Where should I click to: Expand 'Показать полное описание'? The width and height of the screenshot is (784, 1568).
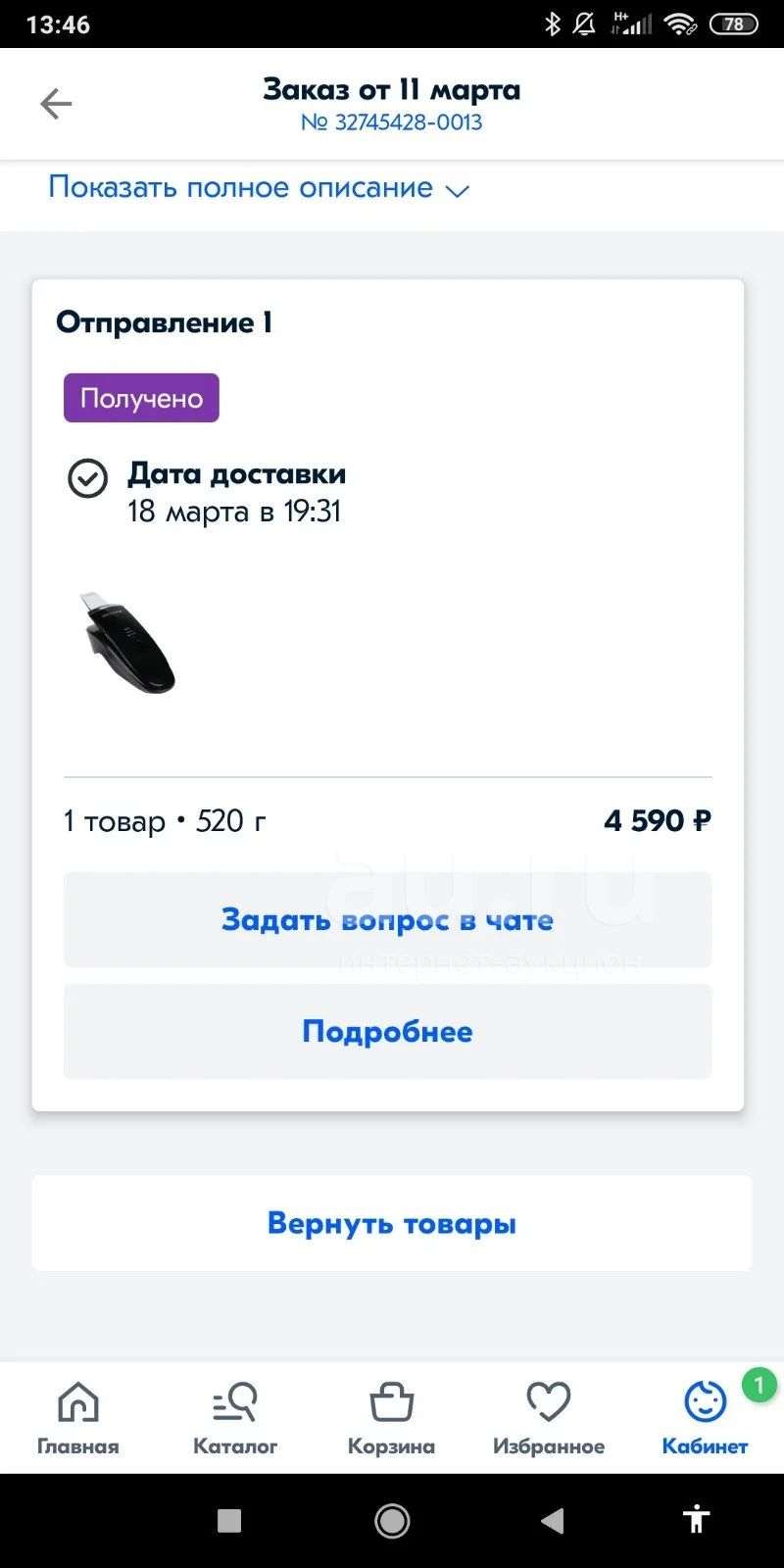pos(259,188)
